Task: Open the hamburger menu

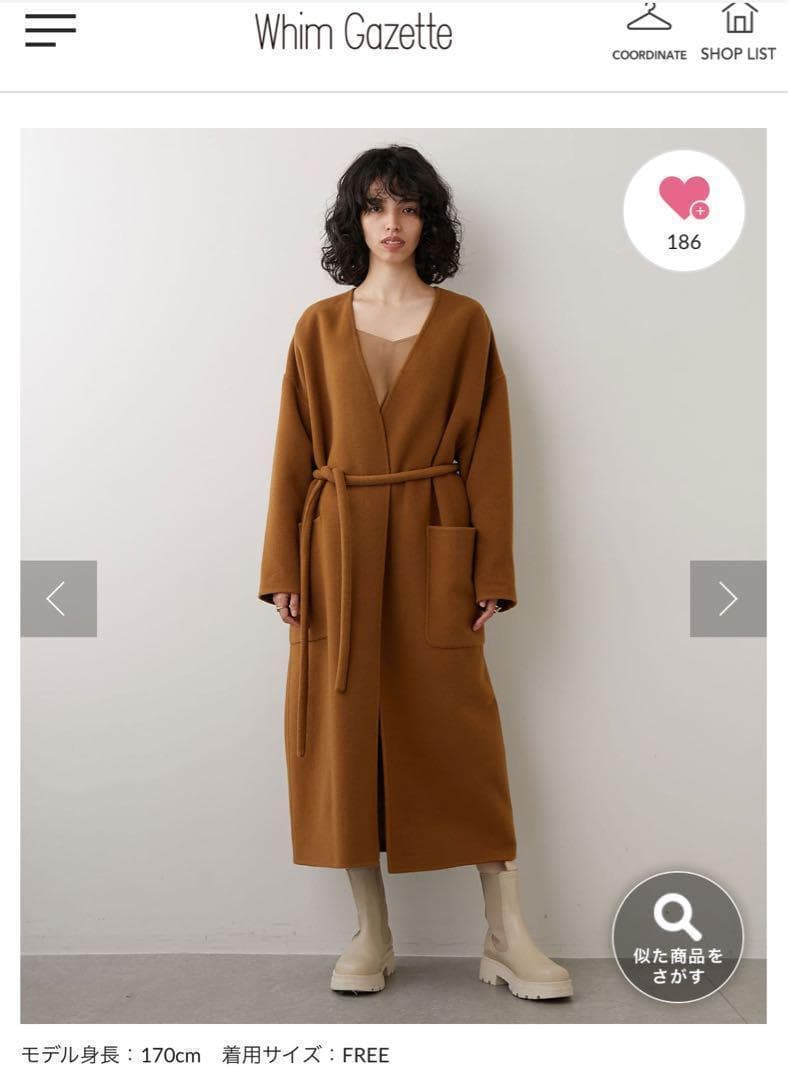Action: click(51, 31)
